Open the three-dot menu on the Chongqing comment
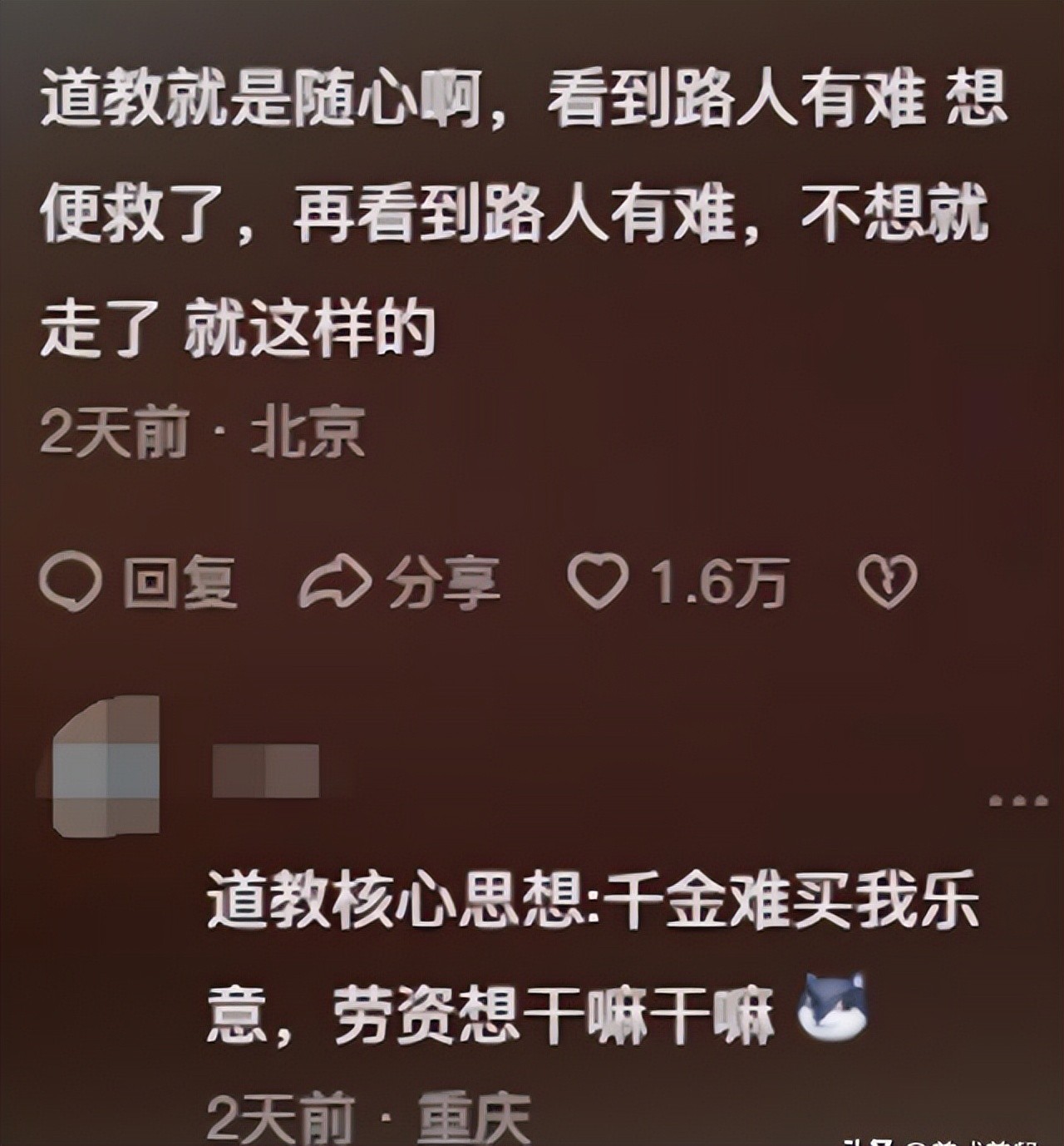Viewport: 1064px width, 1146px height. coord(1017,802)
